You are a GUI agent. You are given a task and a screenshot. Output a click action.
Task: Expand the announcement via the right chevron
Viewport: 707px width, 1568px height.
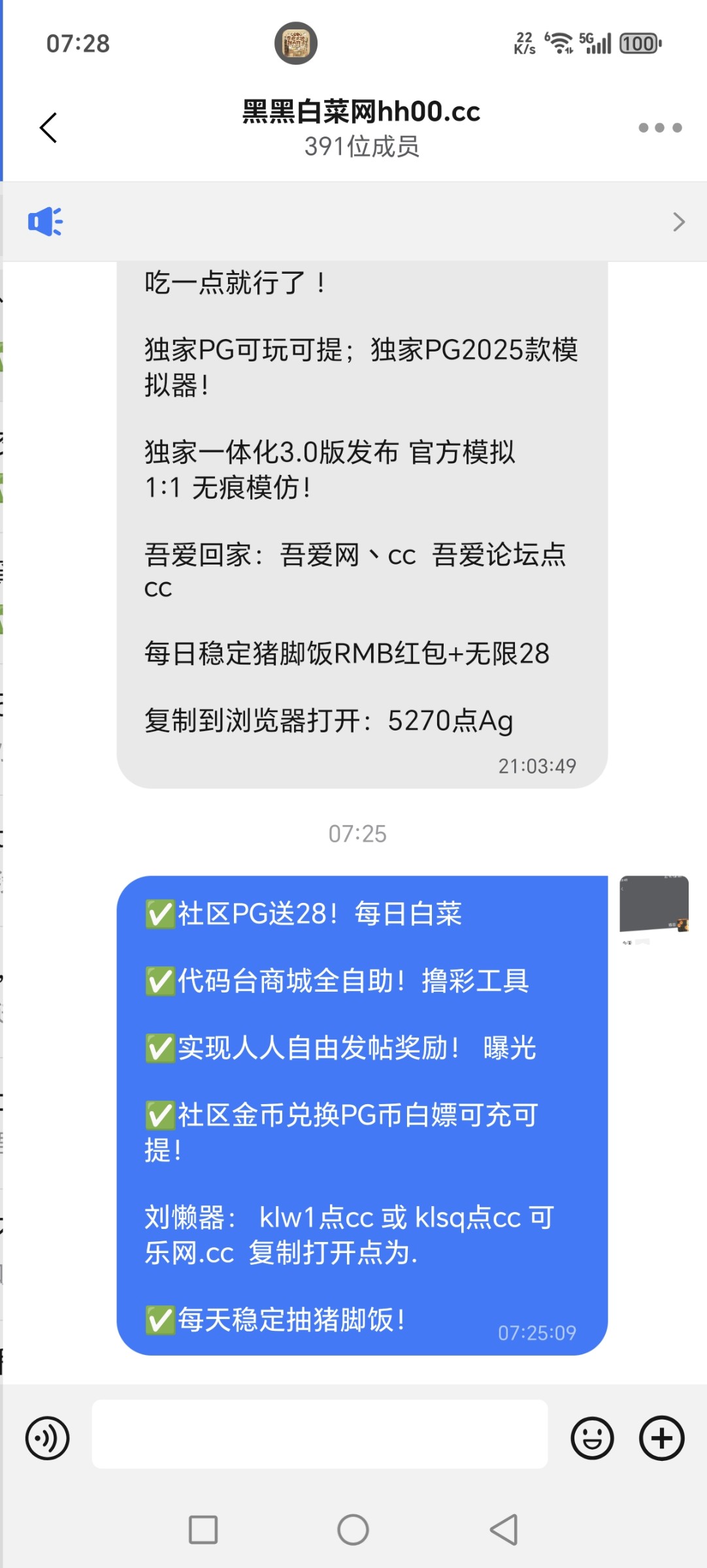680,222
